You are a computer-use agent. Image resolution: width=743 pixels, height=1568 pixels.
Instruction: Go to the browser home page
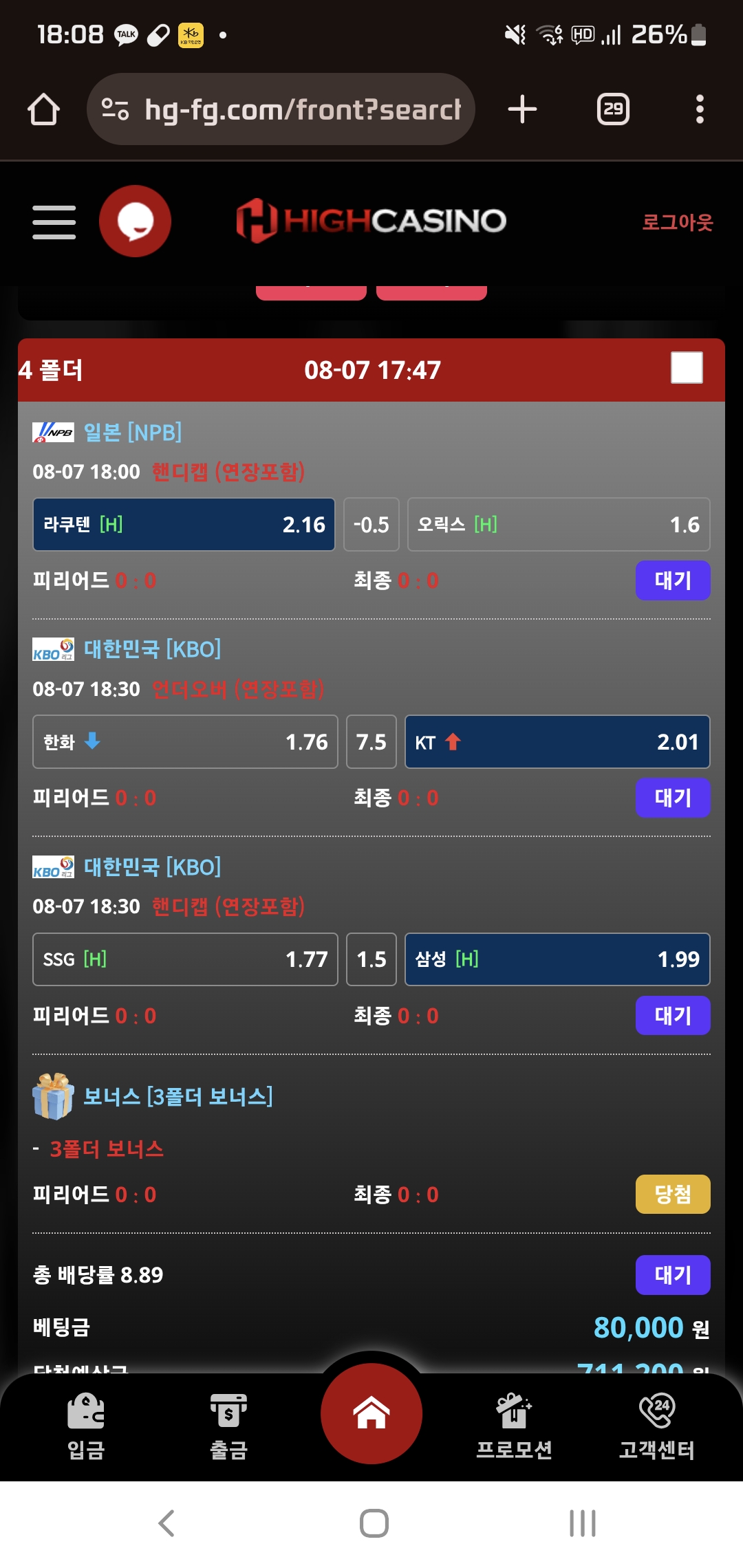tap(43, 109)
